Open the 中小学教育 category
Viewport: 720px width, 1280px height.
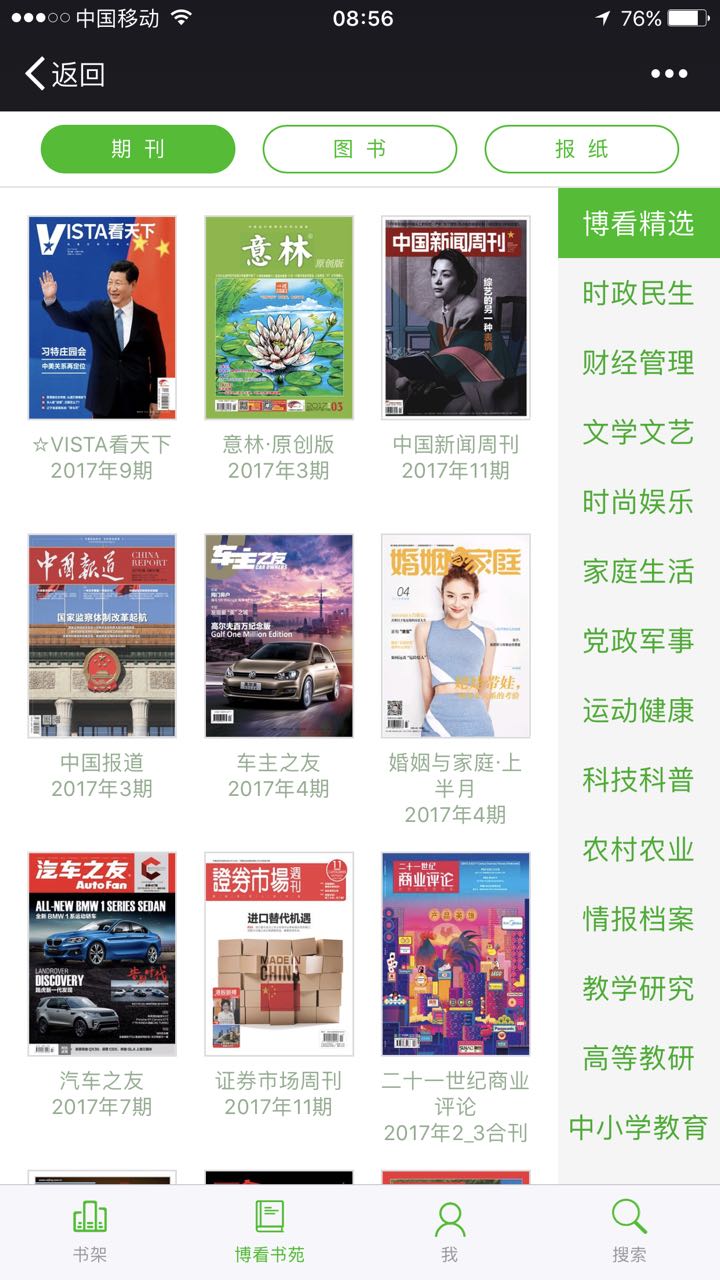[x=638, y=1127]
